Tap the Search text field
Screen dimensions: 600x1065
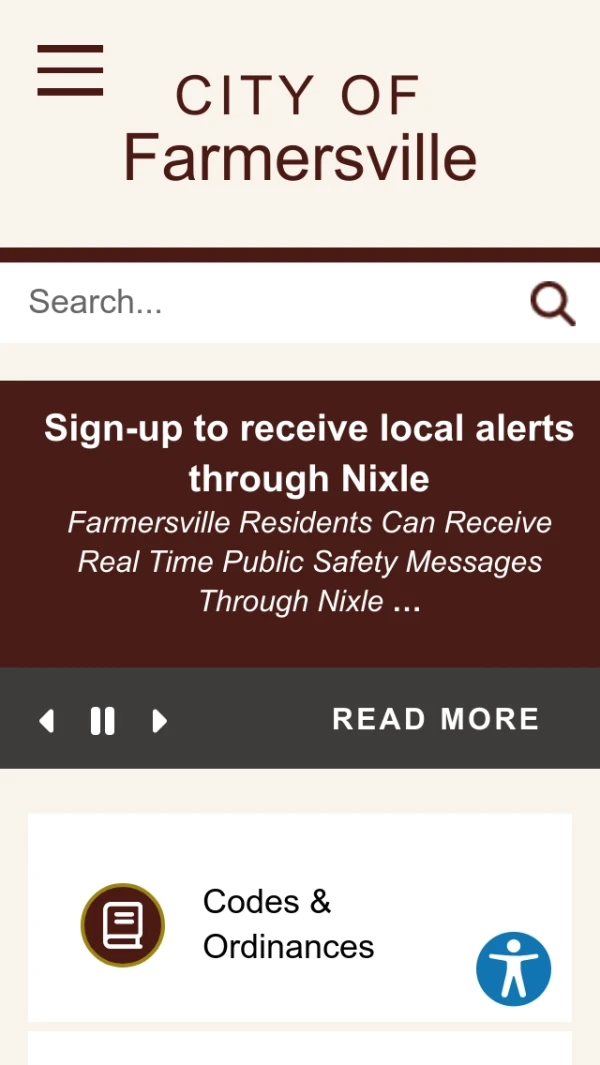click(x=260, y=302)
